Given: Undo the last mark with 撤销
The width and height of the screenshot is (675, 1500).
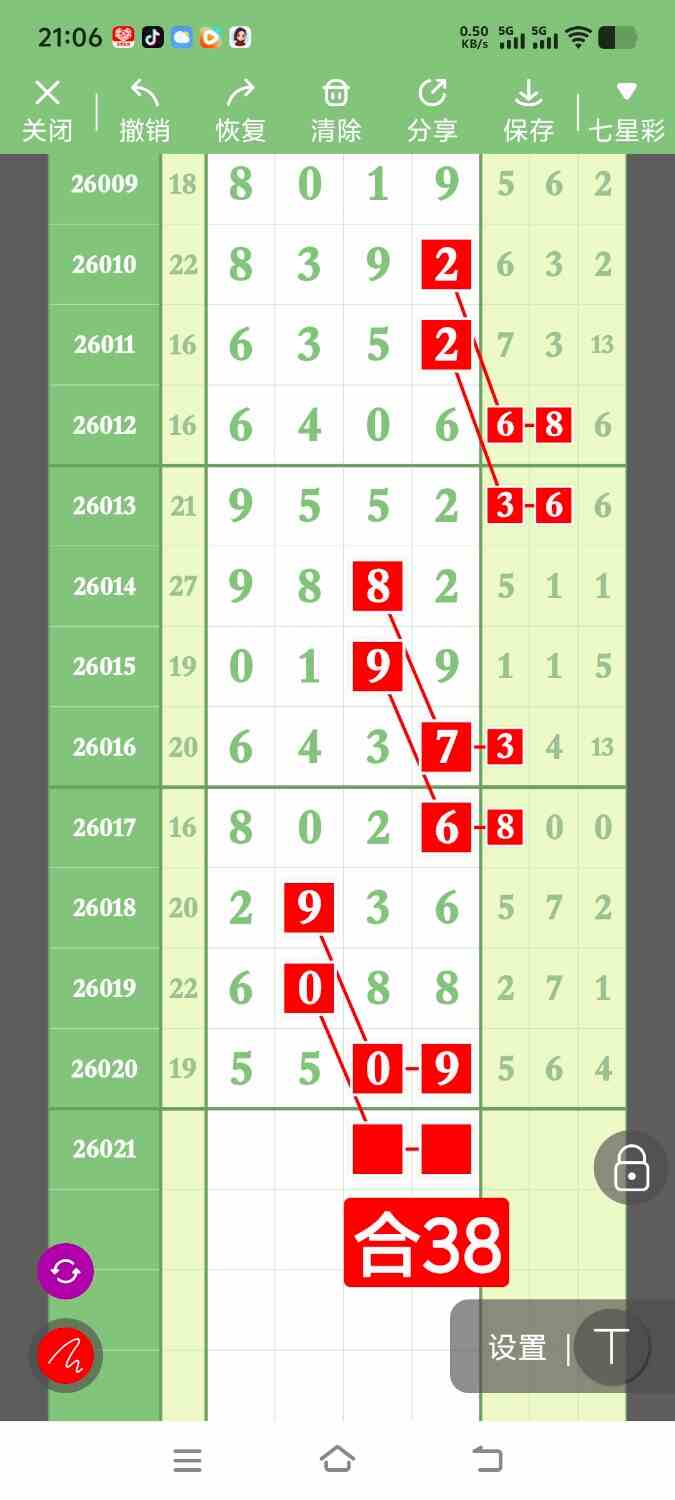Looking at the screenshot, I should click(144, 112).
